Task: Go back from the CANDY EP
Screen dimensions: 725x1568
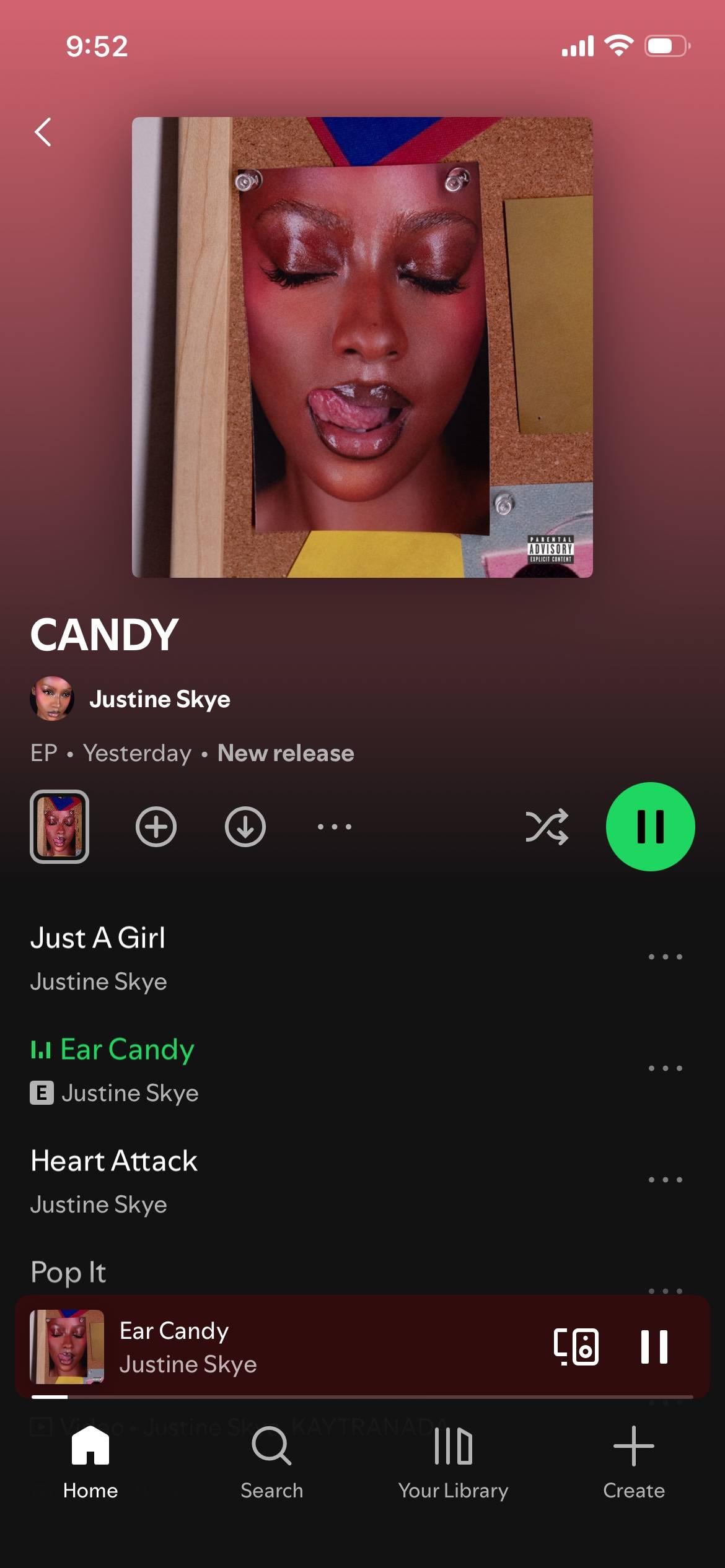Action: 43,132
